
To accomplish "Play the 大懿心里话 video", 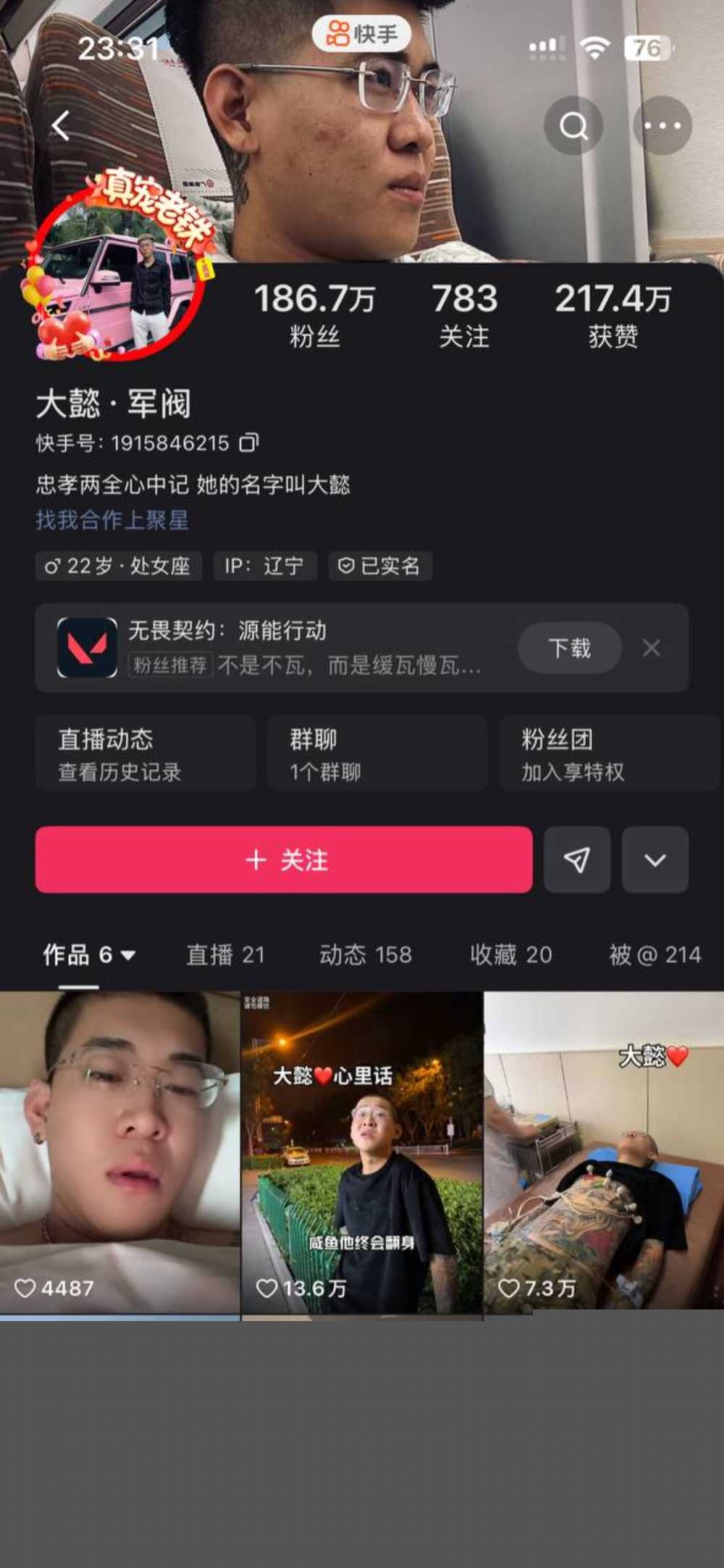I will tap(362, 1152).
